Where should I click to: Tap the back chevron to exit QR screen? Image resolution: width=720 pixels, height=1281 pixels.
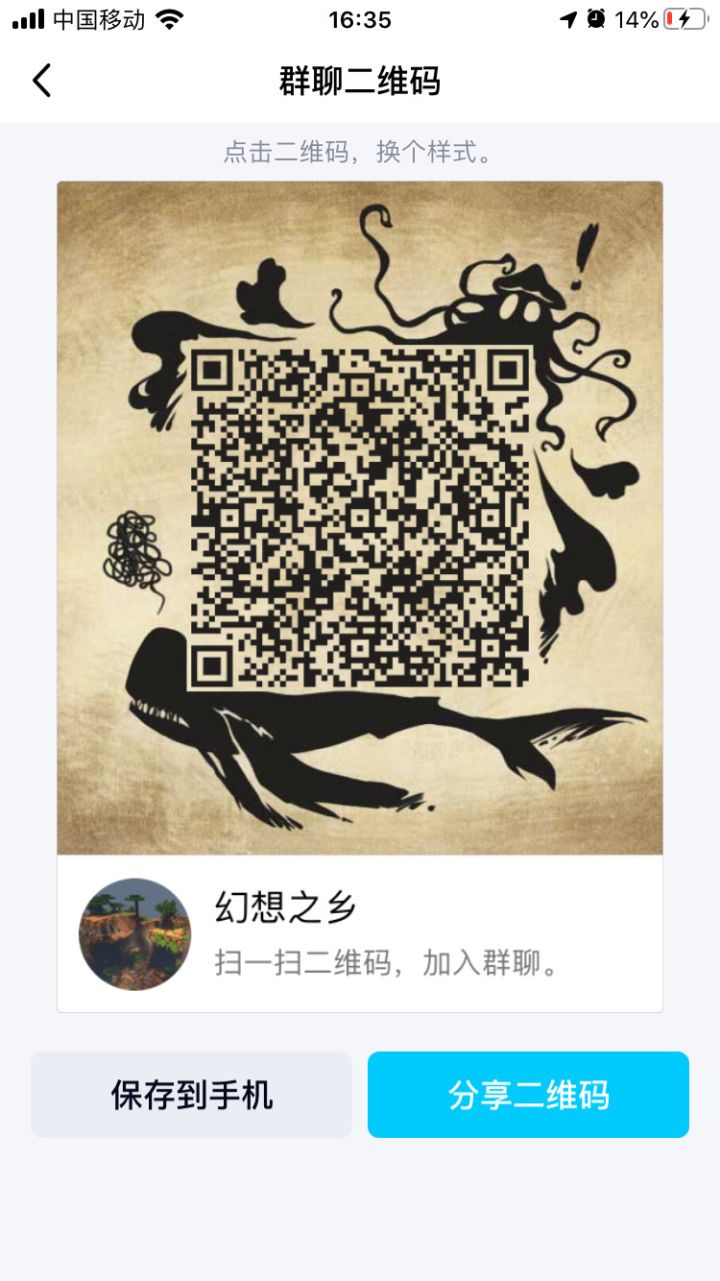tap(41, 80)
